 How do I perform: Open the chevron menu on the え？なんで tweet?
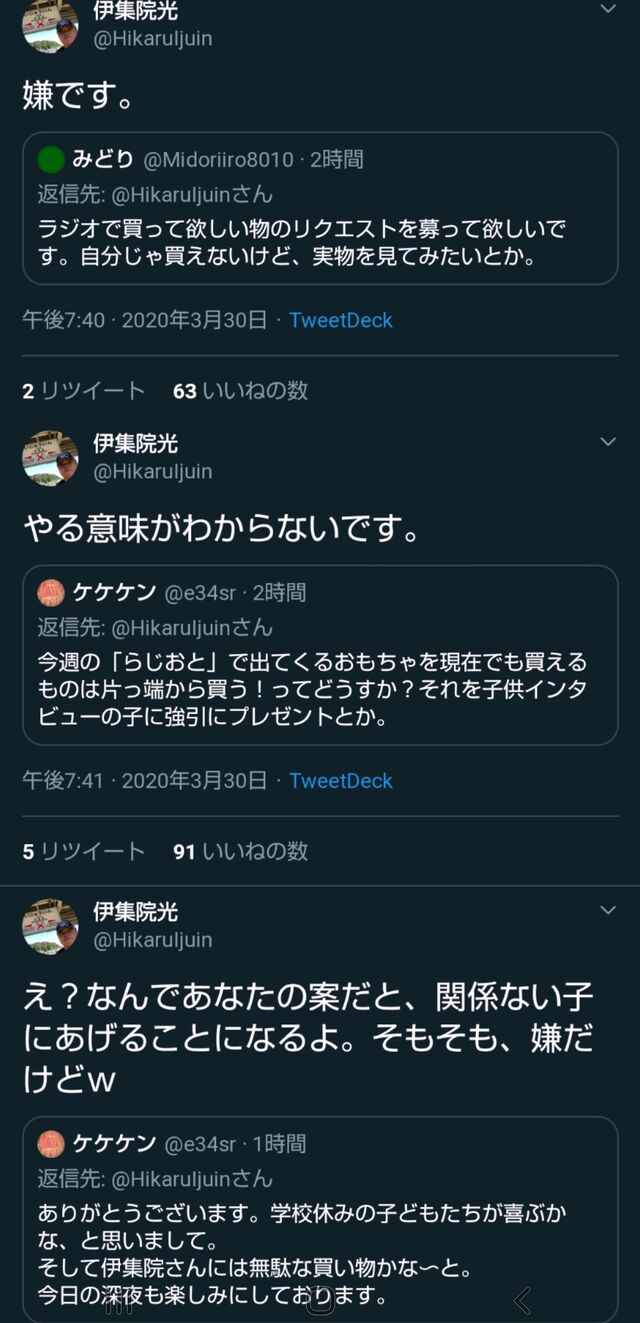(x=607, y=910)
